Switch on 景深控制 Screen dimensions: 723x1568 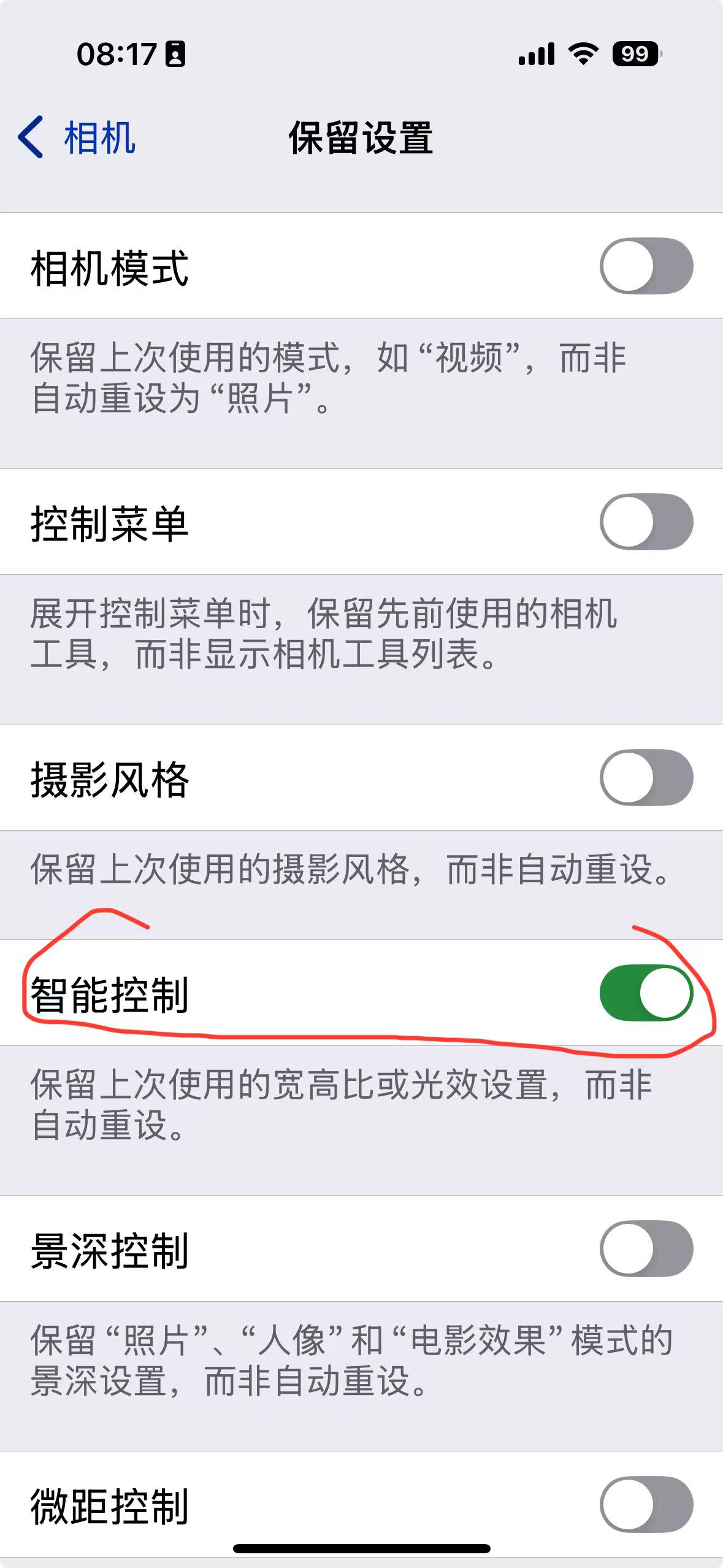click(x=646, y=1249)
